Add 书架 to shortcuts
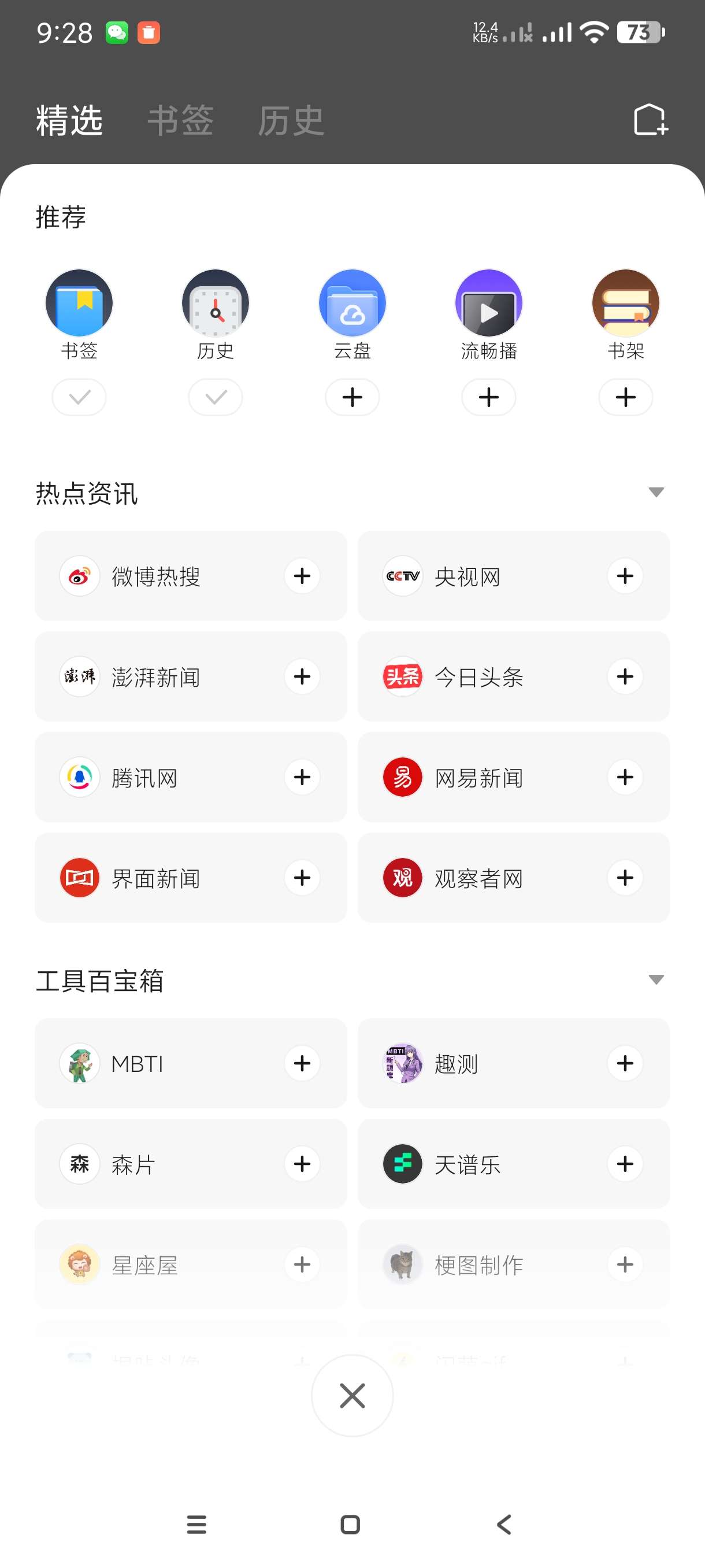This screenshot has height=1568, width=705. coord(625,397)
